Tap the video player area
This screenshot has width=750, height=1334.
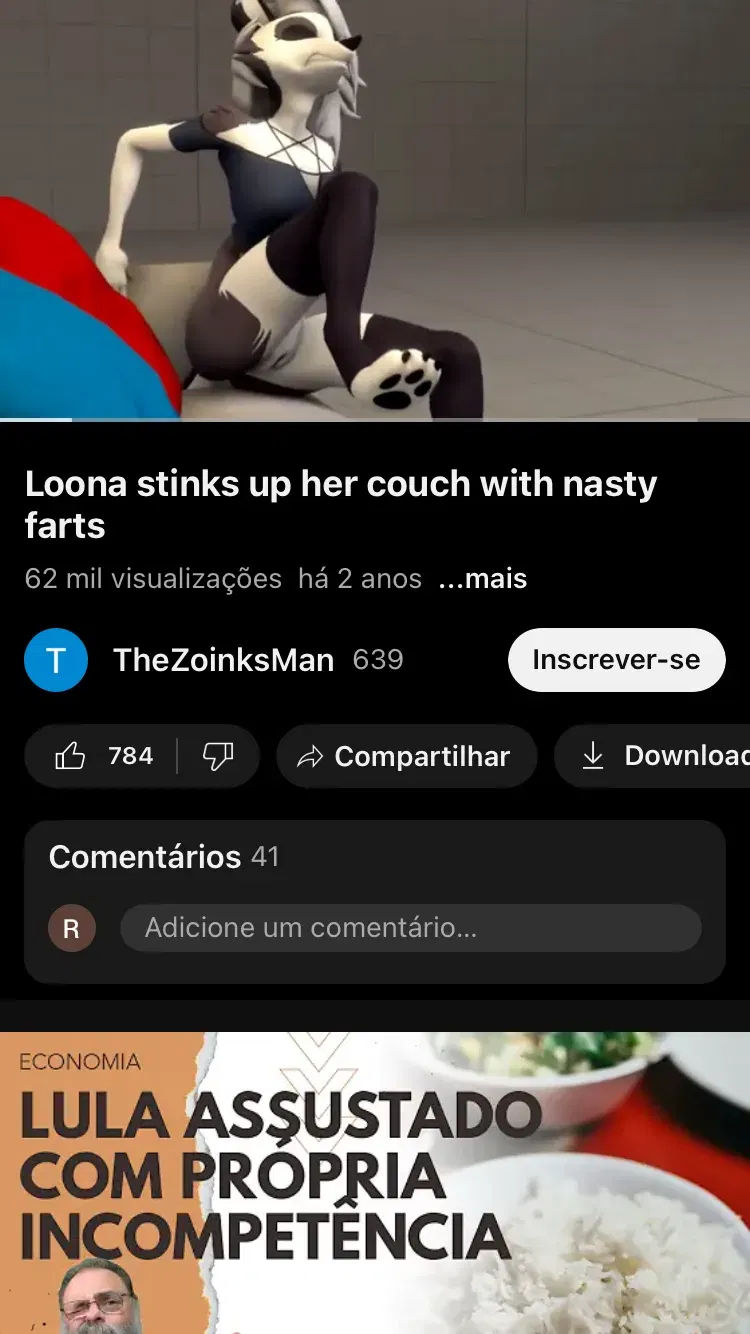pyautogui.click(x=375, y=208)
